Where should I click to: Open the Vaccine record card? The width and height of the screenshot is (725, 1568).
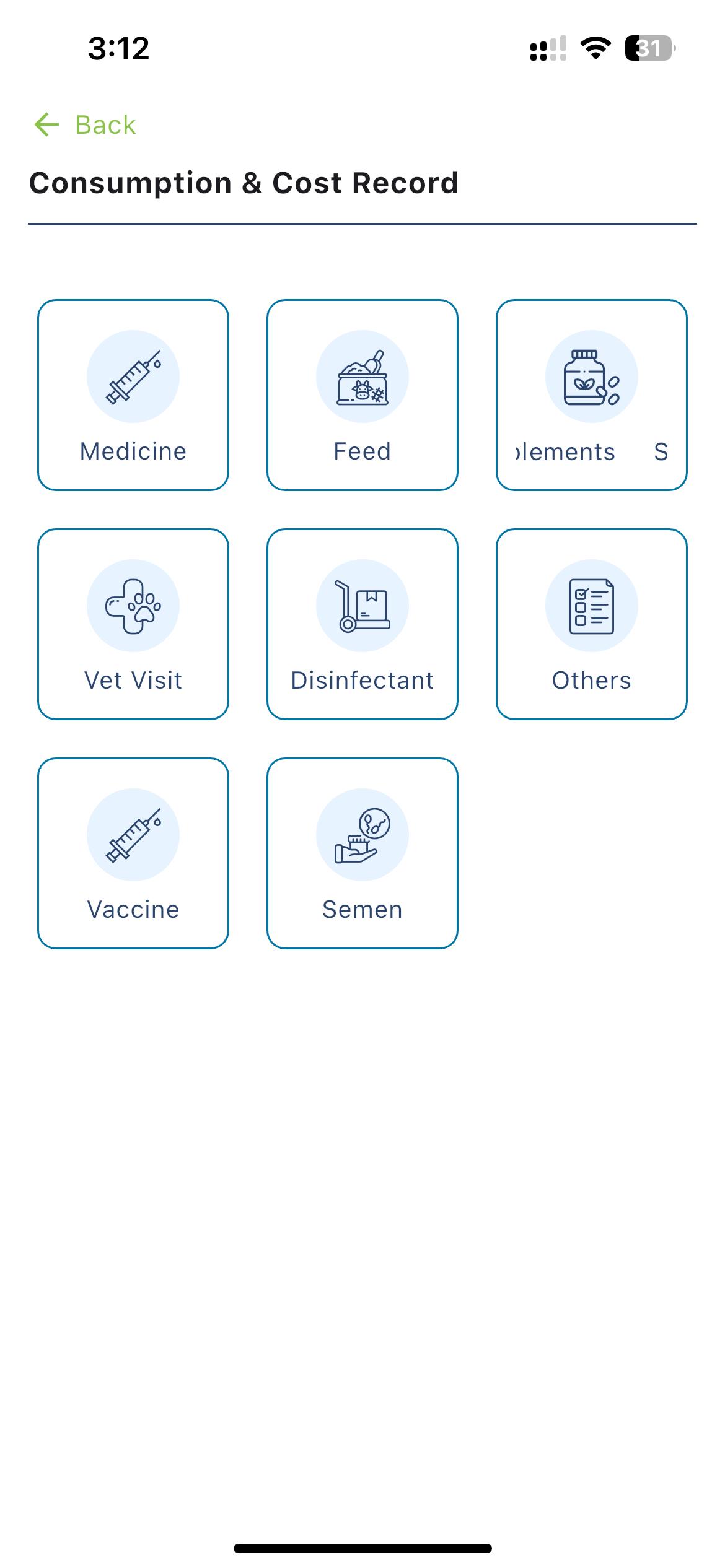tap(133, 853)
